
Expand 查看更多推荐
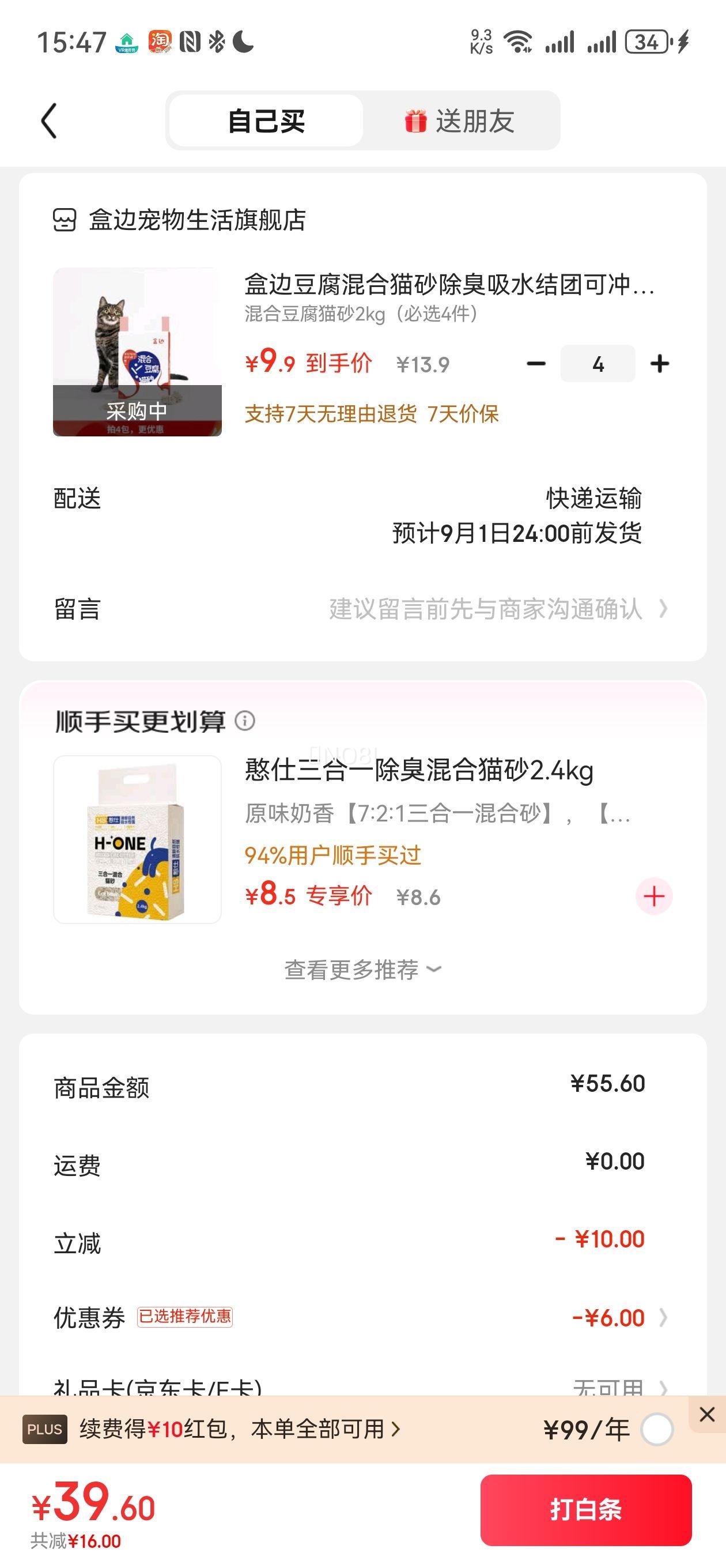pyautogui.click(x=362, y=969)
